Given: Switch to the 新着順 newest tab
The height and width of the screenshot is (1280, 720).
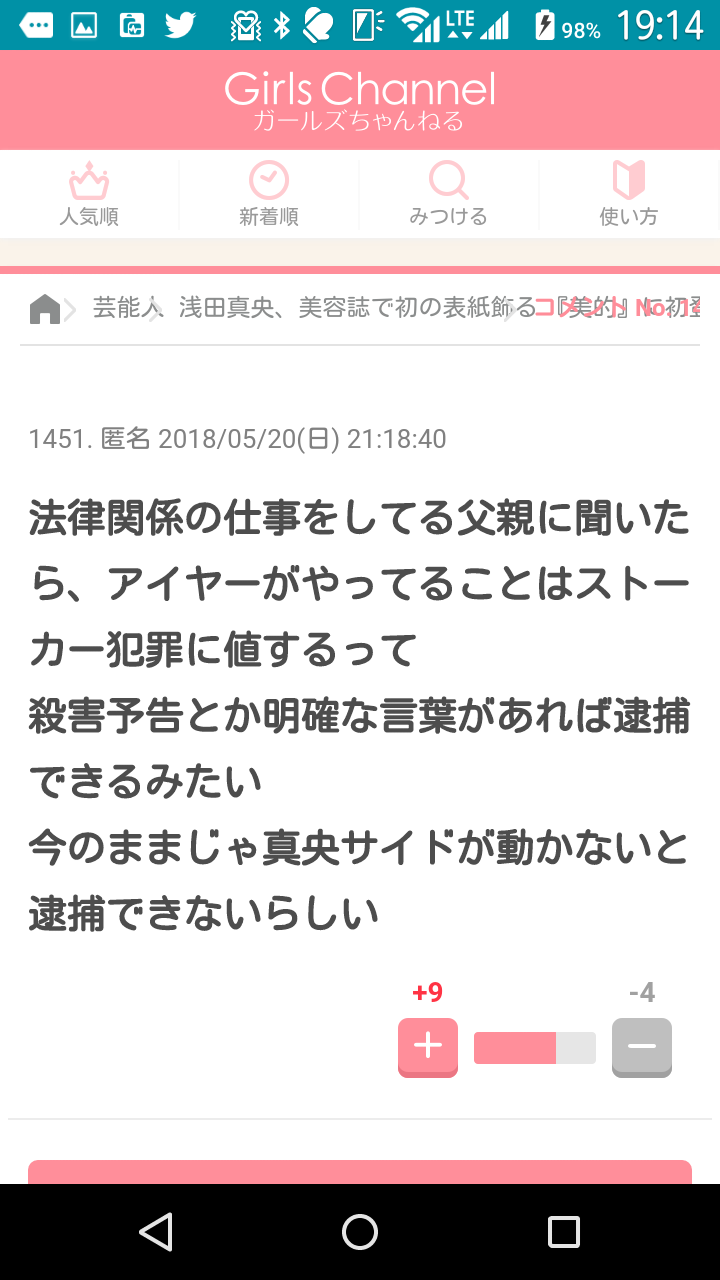Looking at the screenshot, I should point(269,194).
